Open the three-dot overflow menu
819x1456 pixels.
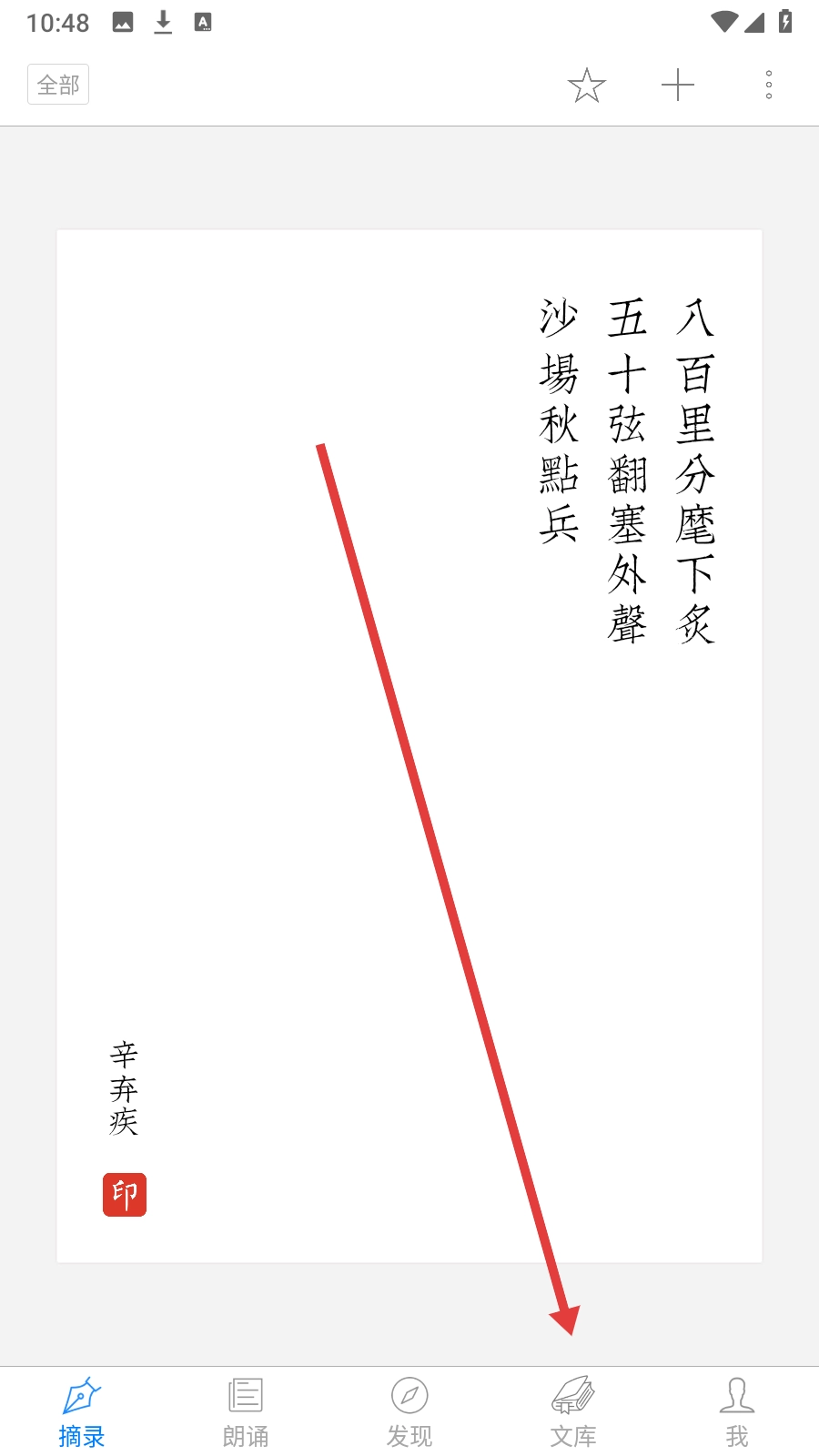coord(769,86)
